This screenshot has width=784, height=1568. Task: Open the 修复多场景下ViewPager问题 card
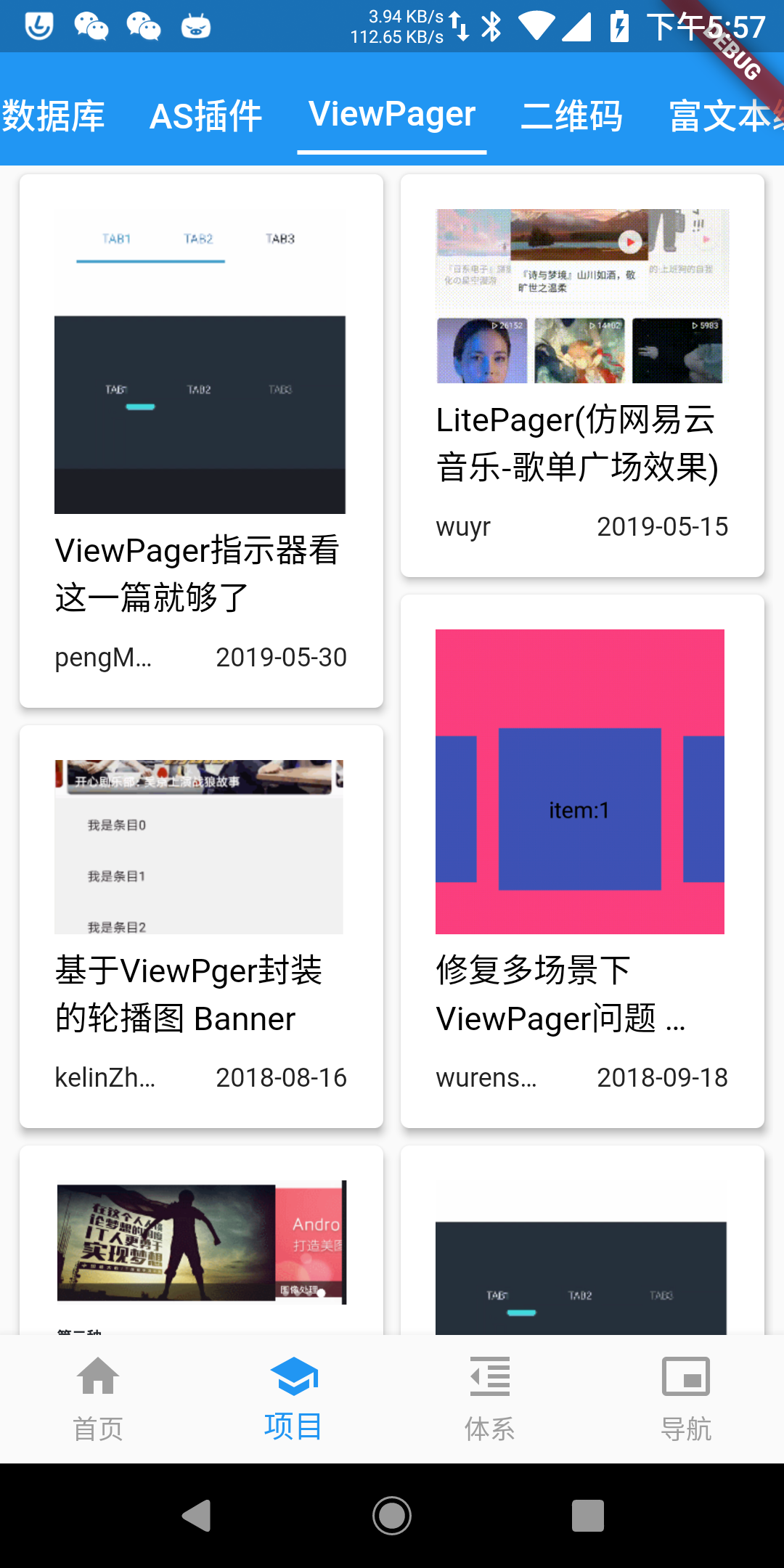pos(582,861)
